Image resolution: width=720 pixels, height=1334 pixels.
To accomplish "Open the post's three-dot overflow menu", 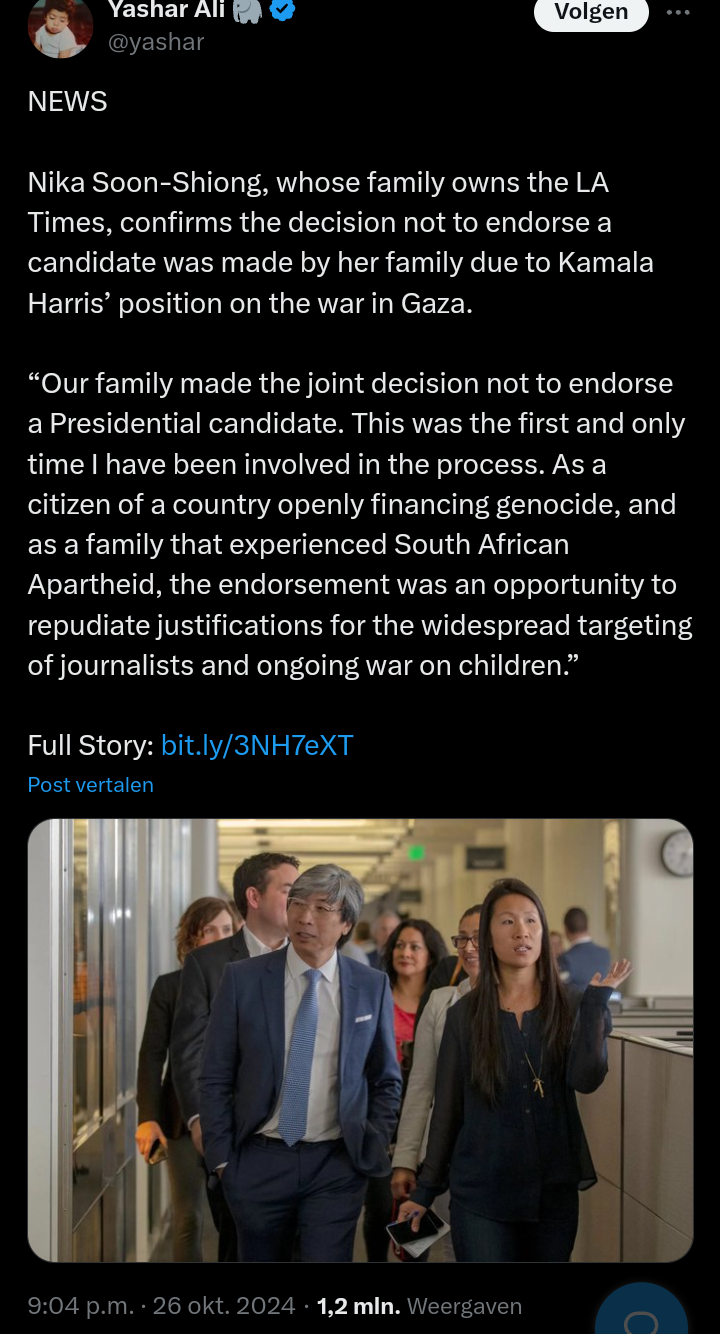I will [x=678, y=13].
